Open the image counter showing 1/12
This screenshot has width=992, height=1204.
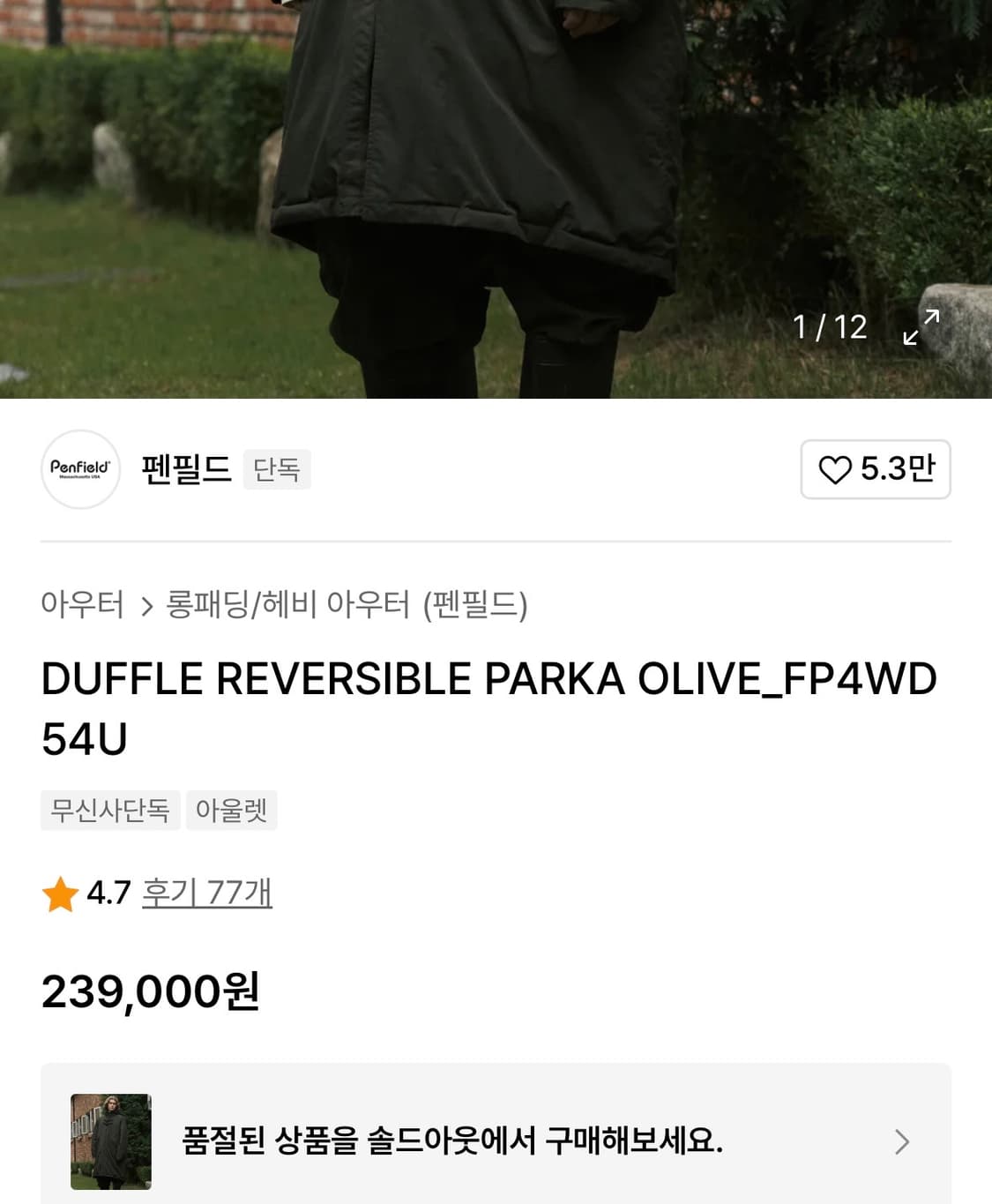829,327
